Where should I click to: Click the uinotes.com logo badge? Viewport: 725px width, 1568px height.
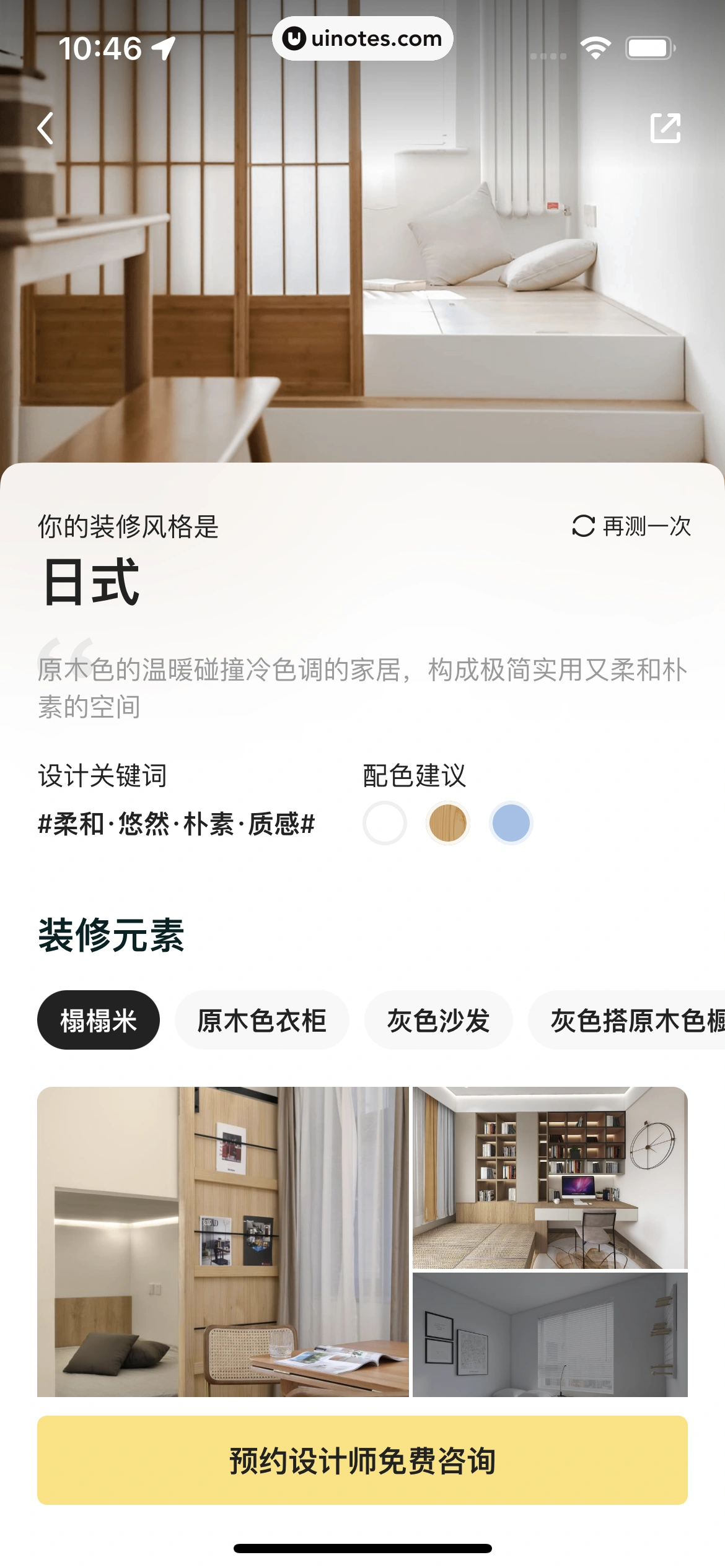[364, 38]
